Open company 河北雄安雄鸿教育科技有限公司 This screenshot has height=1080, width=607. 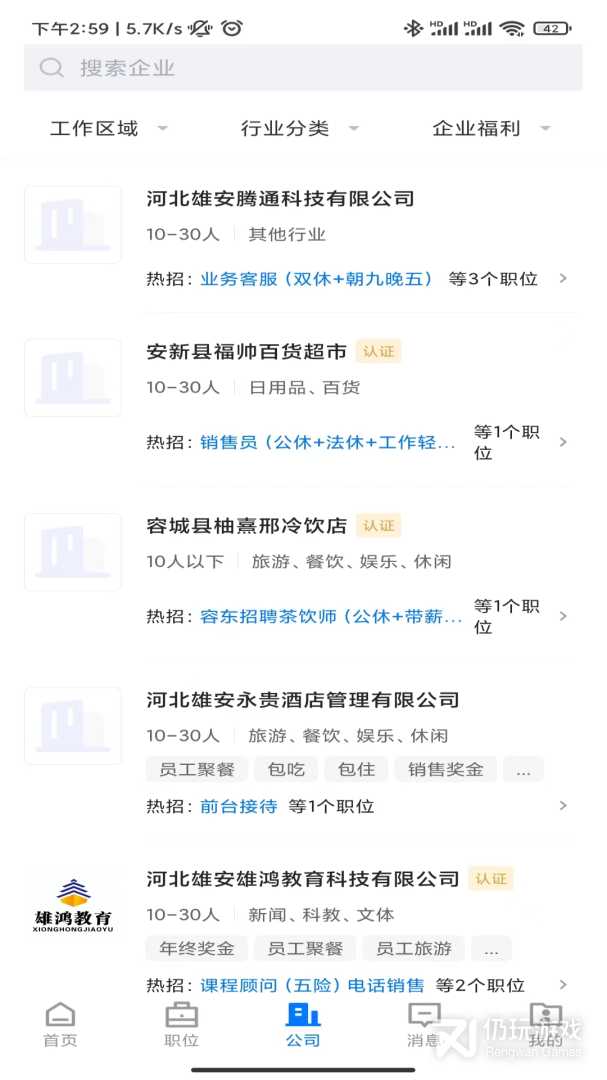[302, 879]
